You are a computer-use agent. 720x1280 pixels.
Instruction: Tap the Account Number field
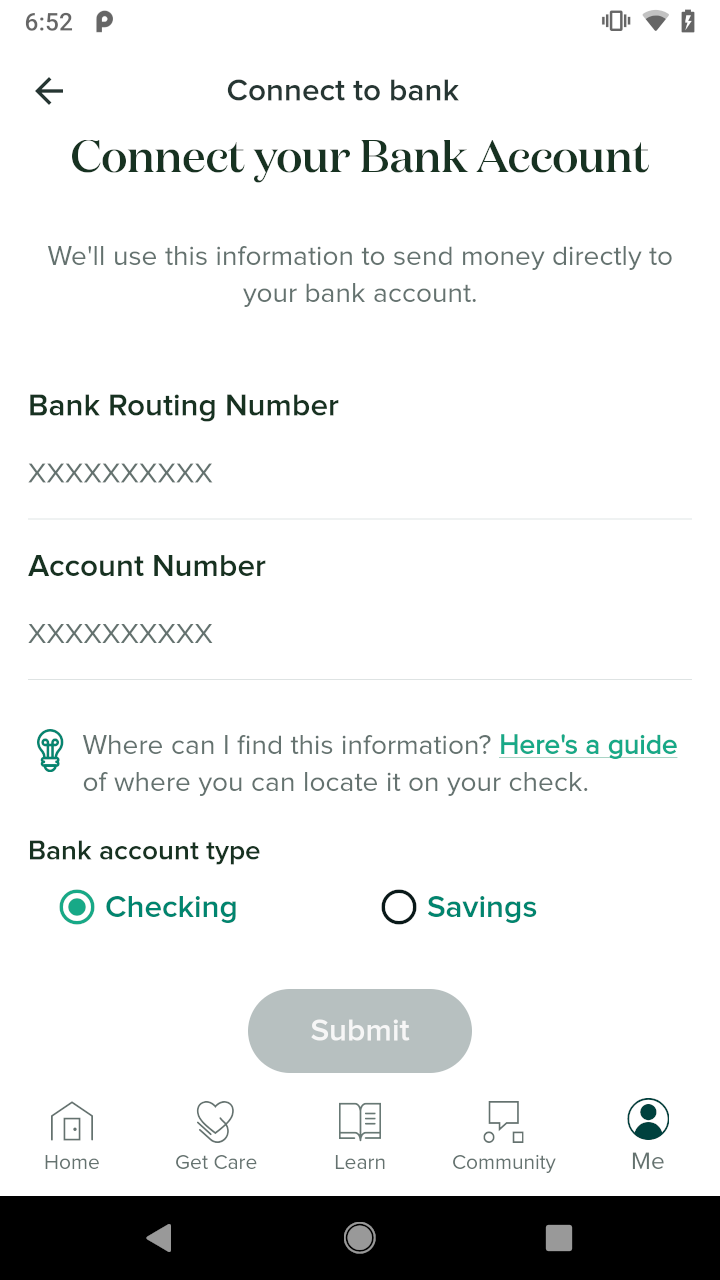[359, 632]
